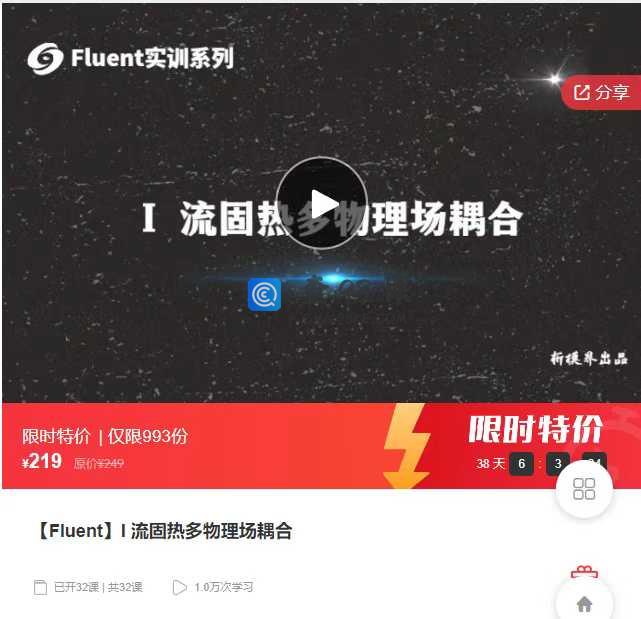Share this course via 分享 button
Screen dimensions: 641x619
tap(601, 93)
